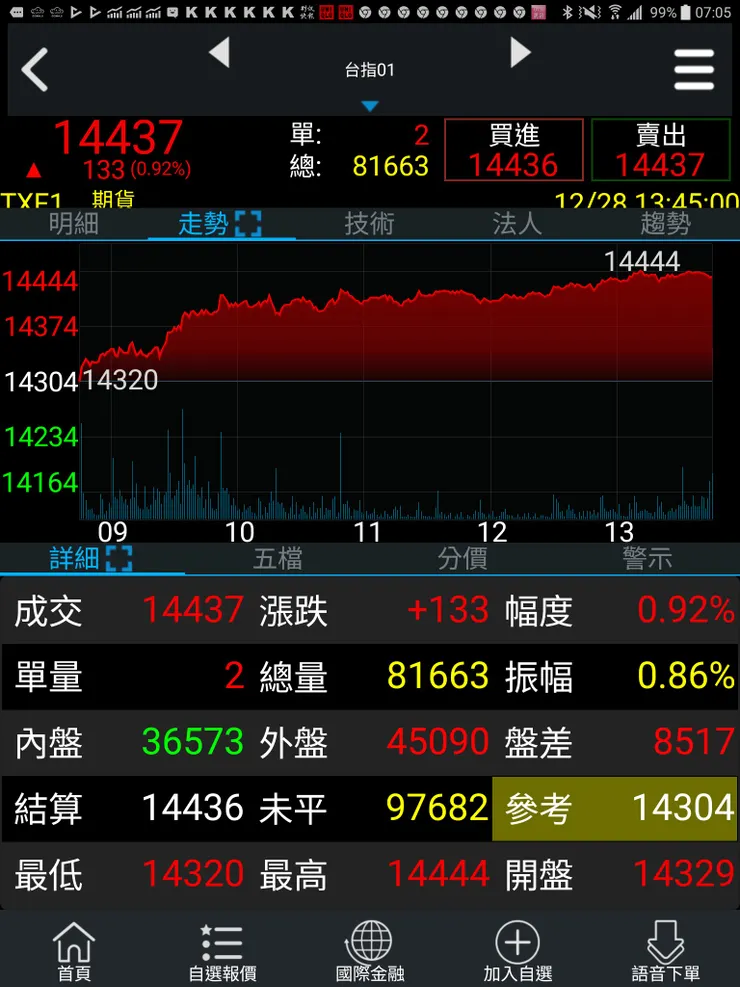Select the highlighted 參考 14304 cell
The width and height of the screenshot is (740, 987).
(615, 808)
